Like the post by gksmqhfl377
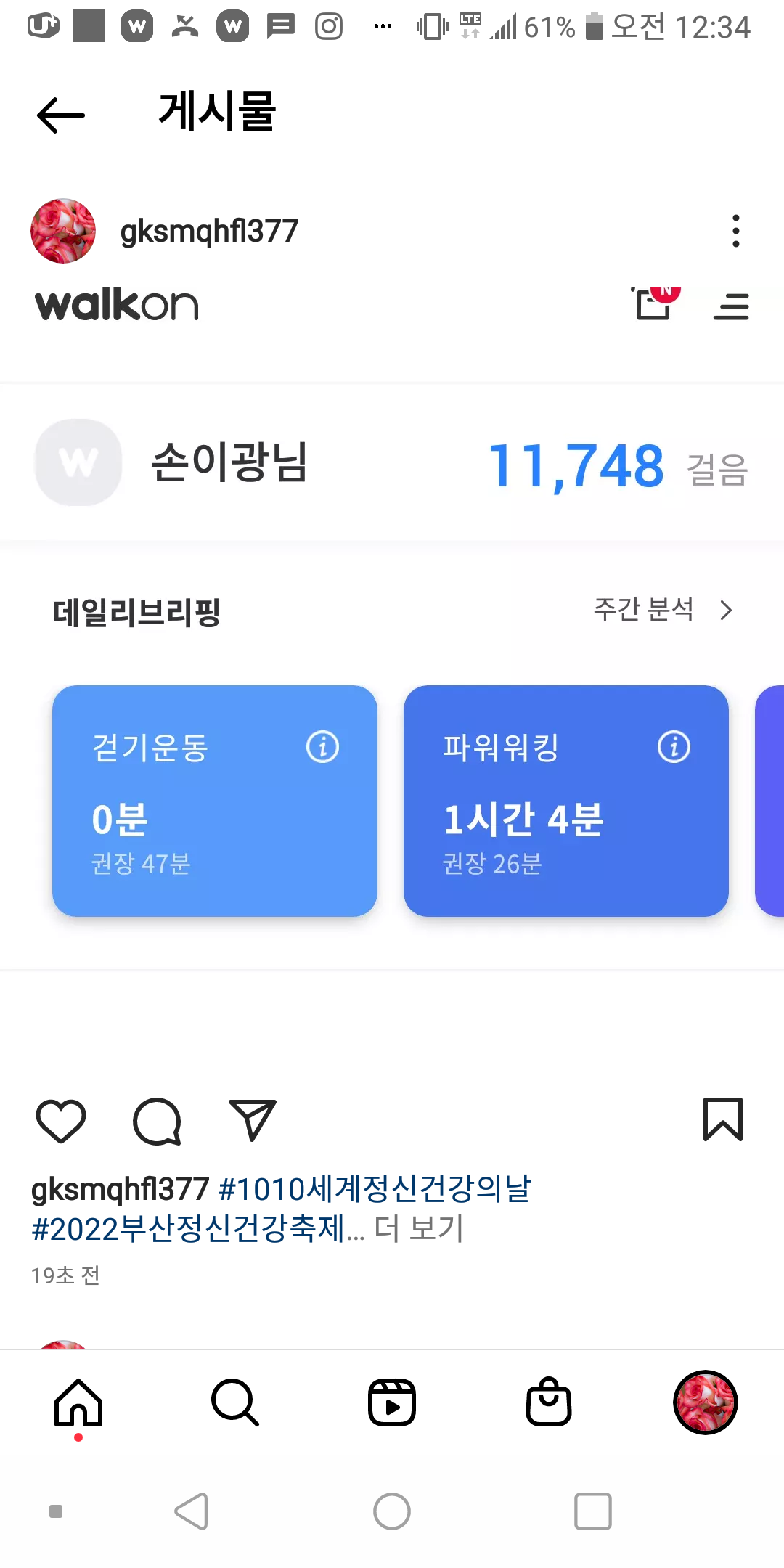Image resolution: width=784 pixels, height=1568 pixels. coord(61,1121)
